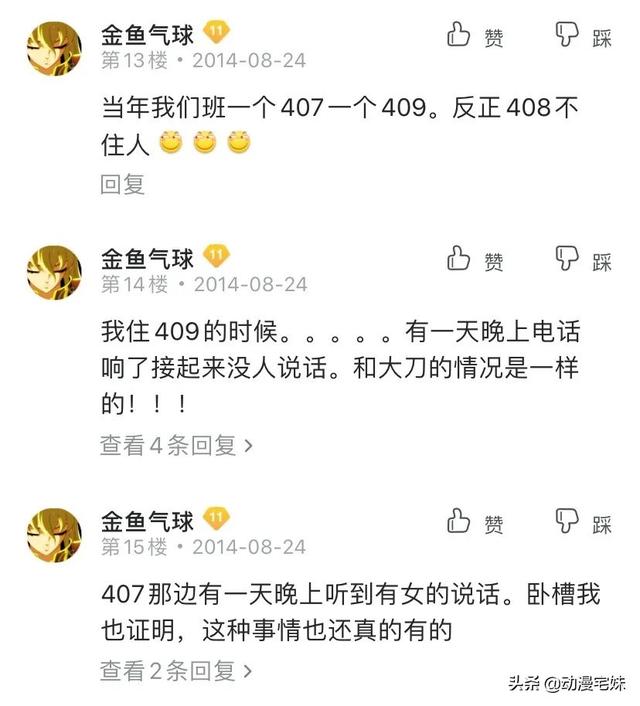The height and width of the screenshot is (706, 640).
Task: Expand 查看4条回复 under 第14楼
Action: click(x=176, y=445)
